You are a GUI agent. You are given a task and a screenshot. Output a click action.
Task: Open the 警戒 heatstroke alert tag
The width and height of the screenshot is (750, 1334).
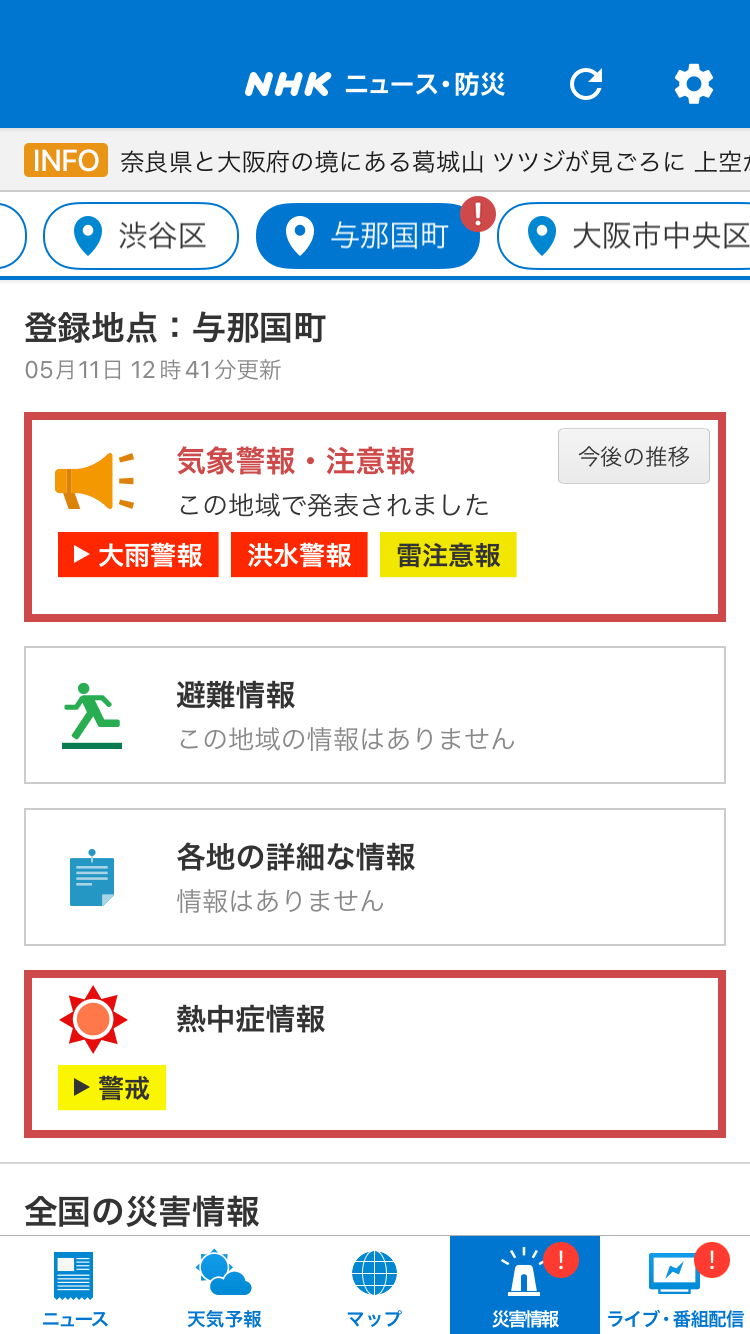(x=112, y=1088)
